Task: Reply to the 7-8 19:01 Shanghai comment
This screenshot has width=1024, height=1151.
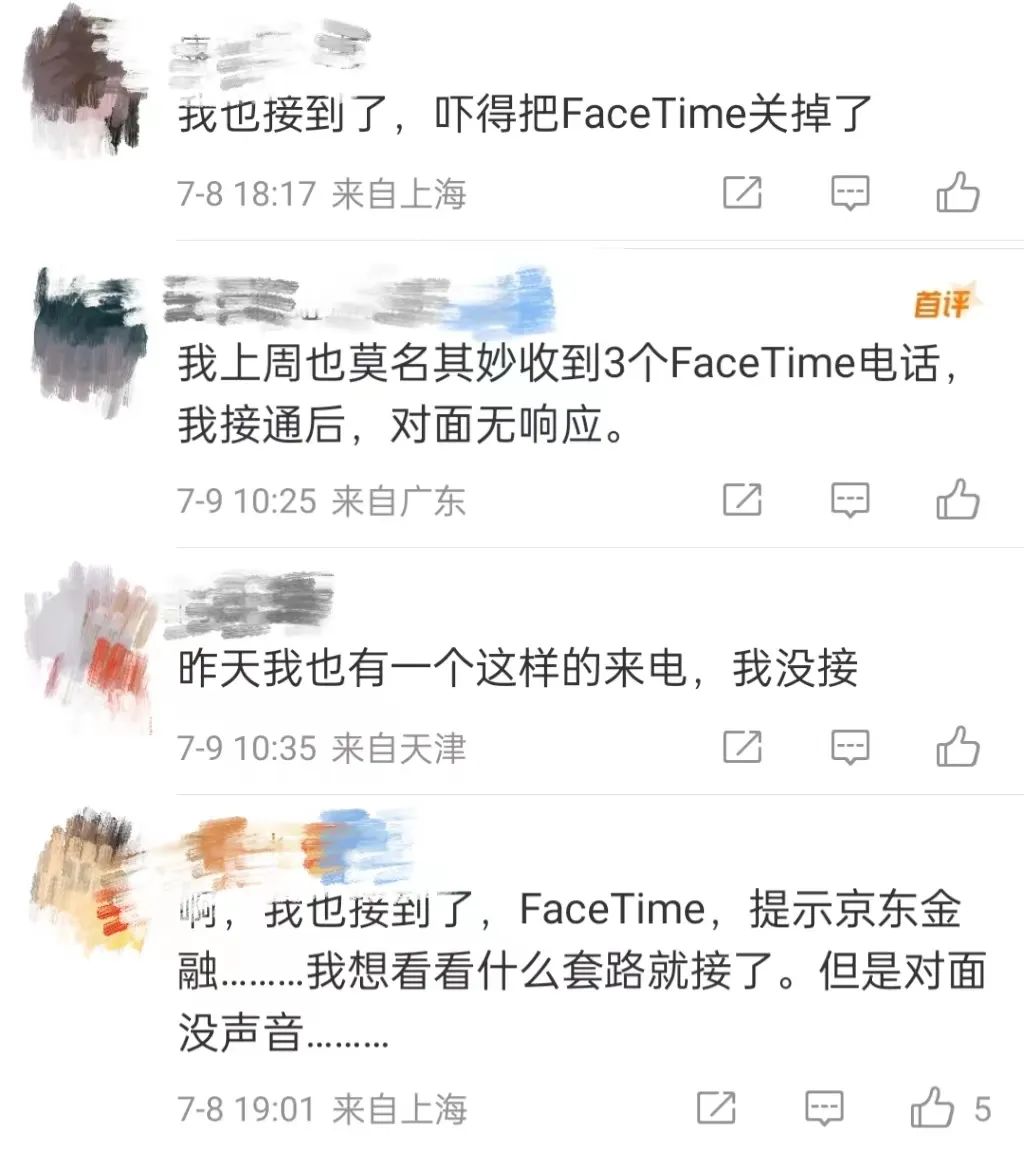Action: 824,1108
